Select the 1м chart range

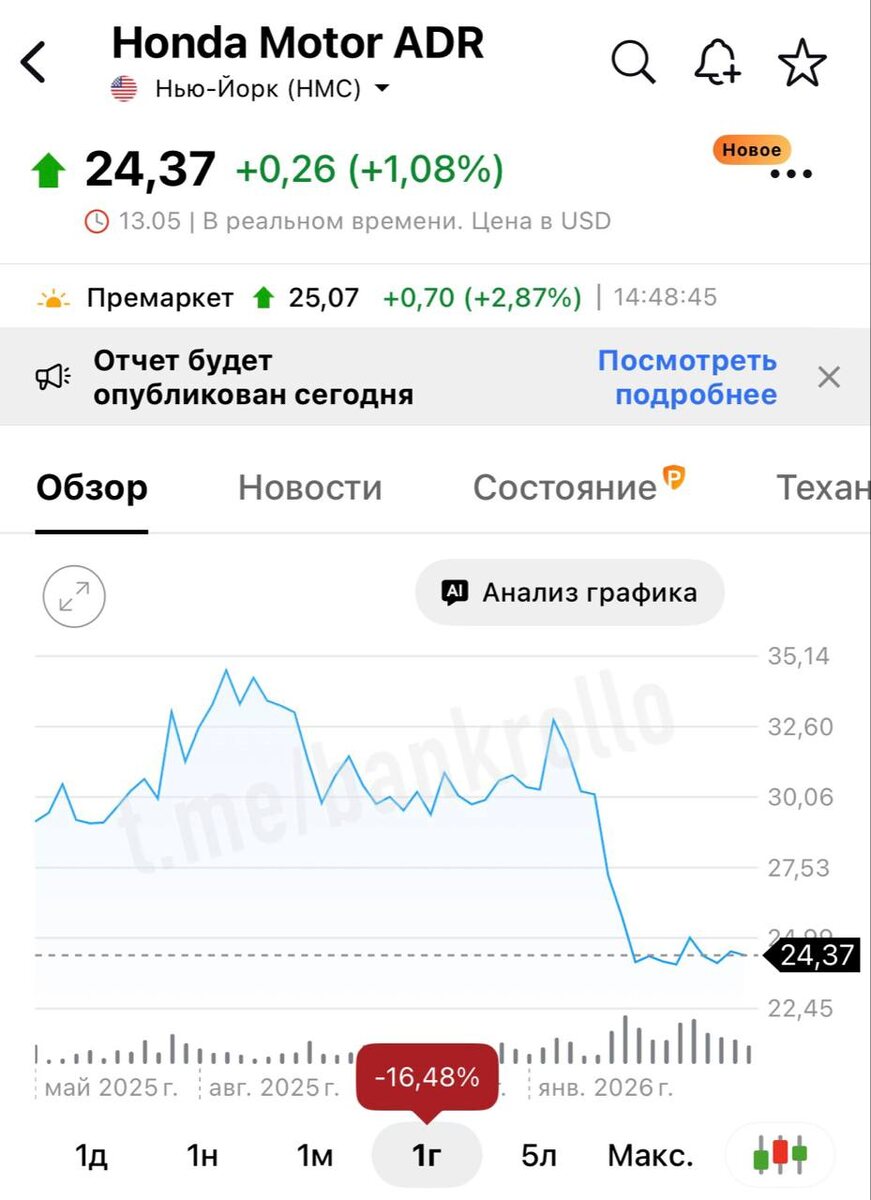pyautogui.click(x=314, y=1155)
